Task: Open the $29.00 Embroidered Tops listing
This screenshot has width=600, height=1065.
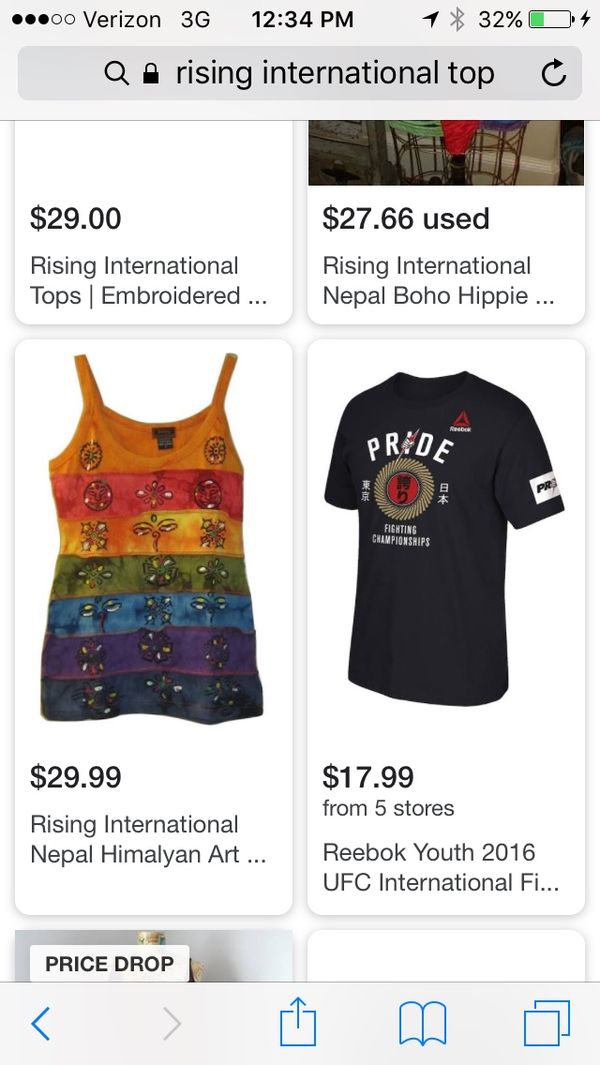Action: point(154,222)
